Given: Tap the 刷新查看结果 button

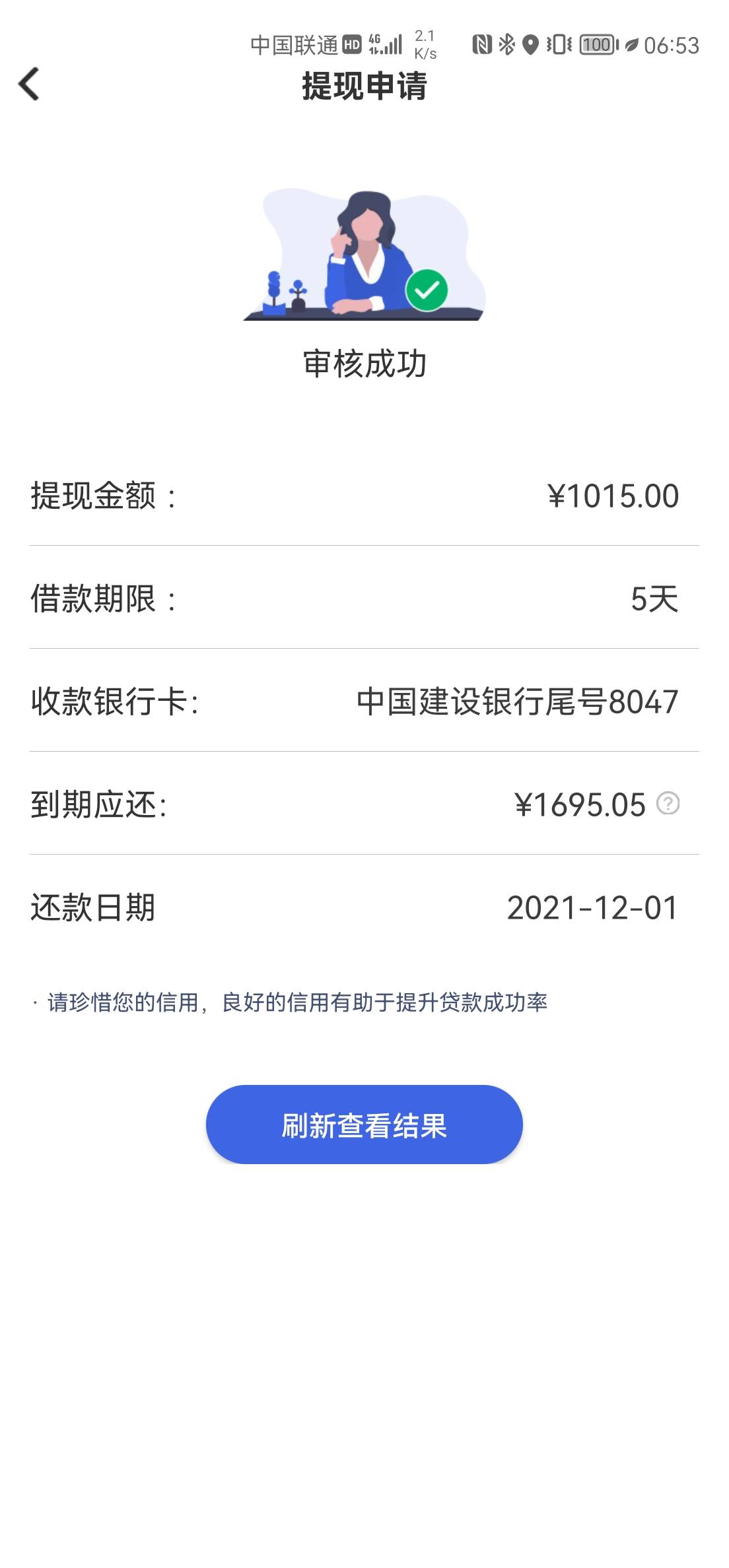Looking at the screenshot, I should click(364, 1125).
